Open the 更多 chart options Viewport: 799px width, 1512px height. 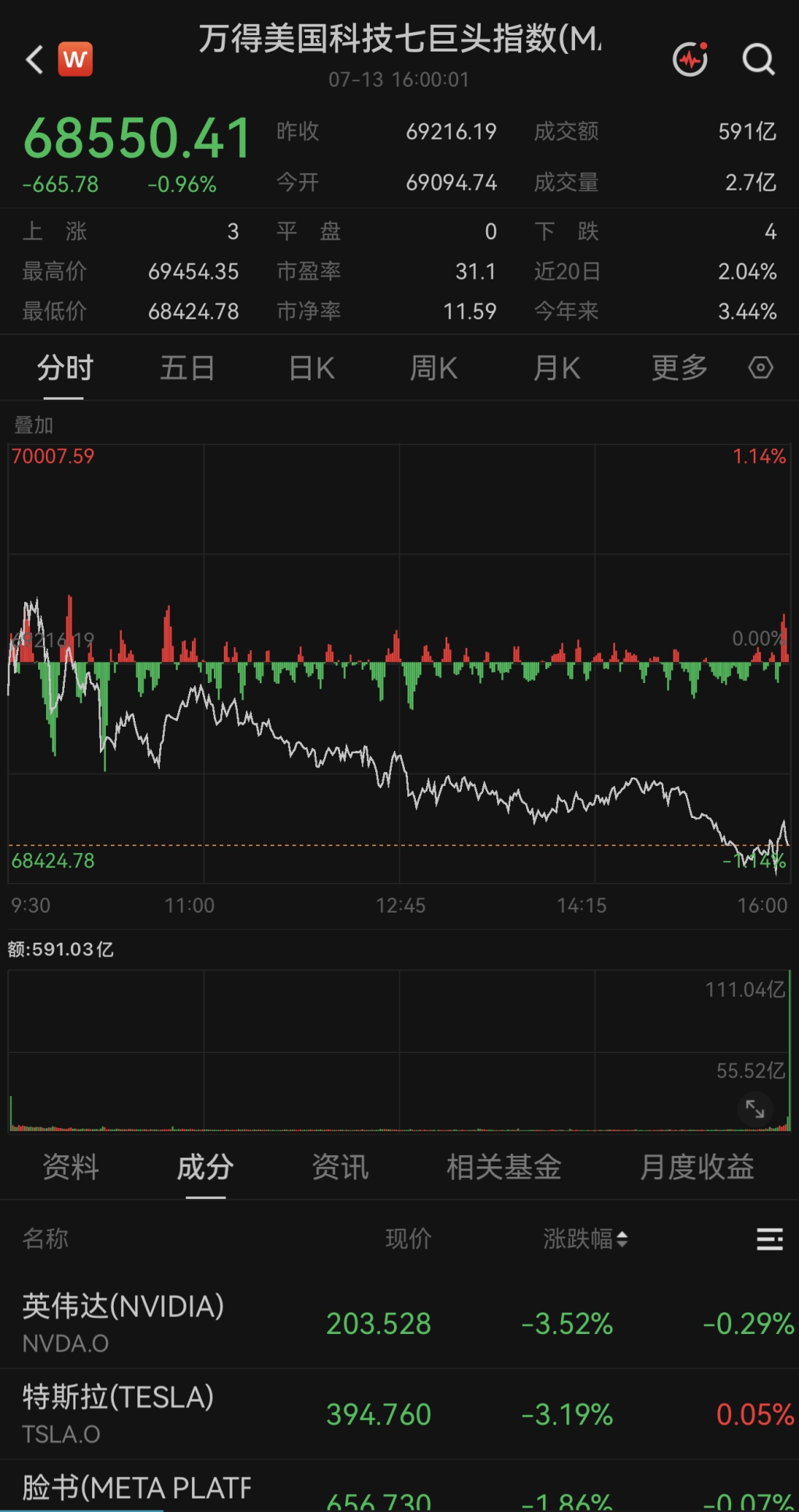pos(680,368)
